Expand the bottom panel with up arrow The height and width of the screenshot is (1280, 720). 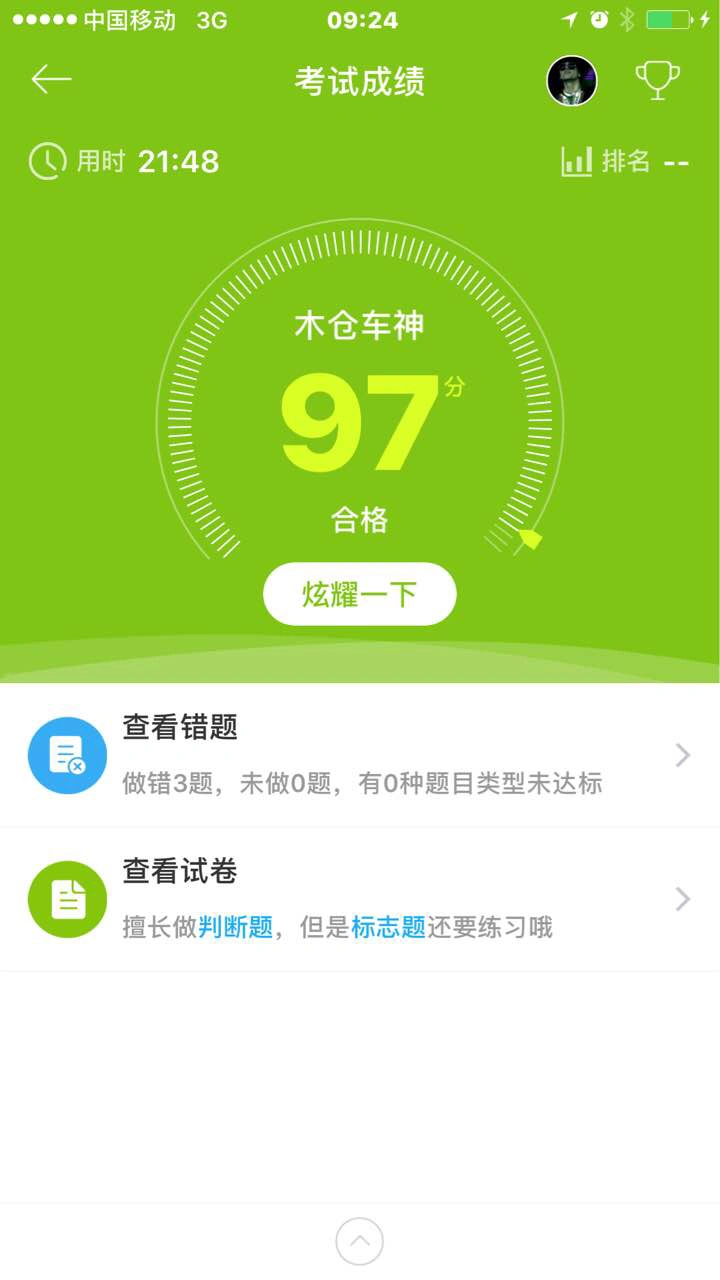[360, 1242]
